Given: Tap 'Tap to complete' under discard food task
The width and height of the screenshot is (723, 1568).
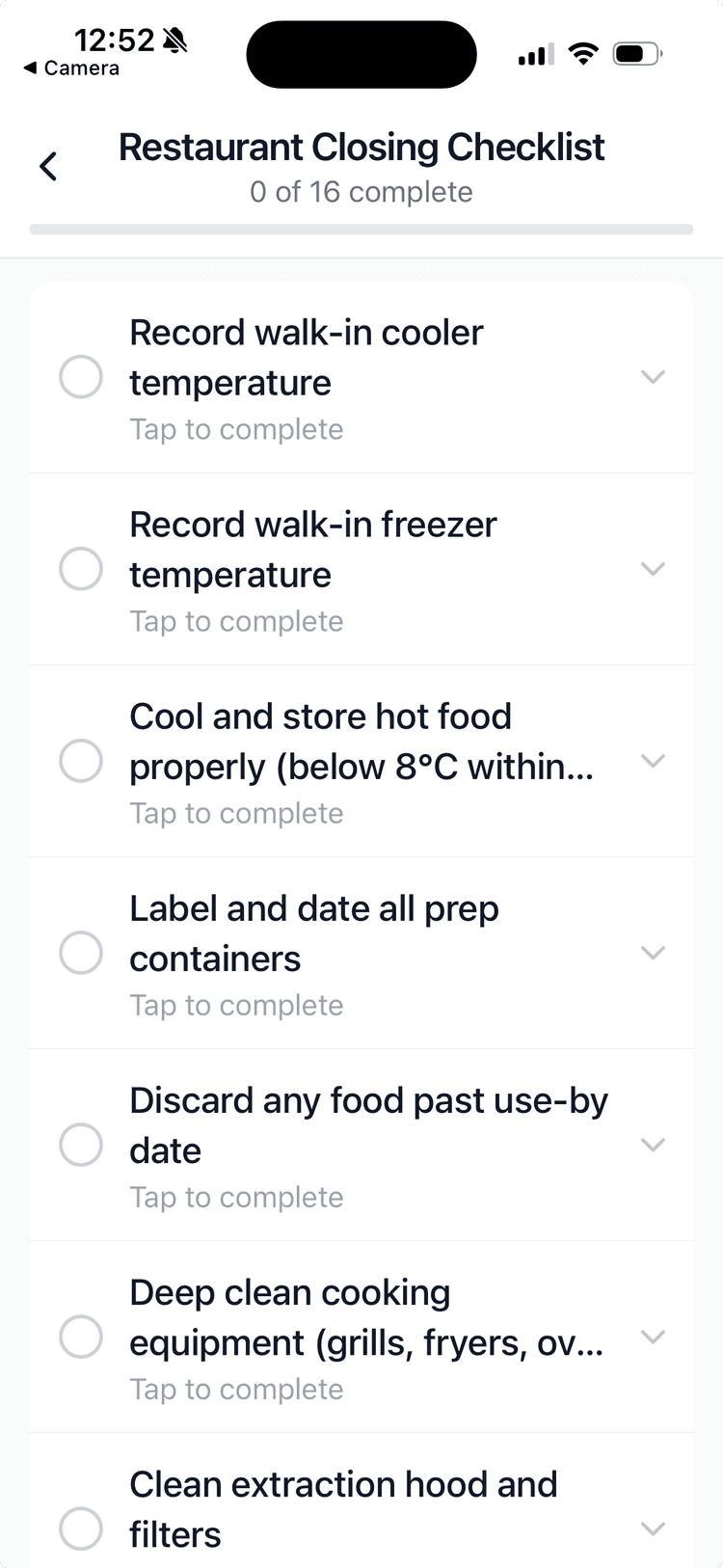Looking at the screenshot, I should pos(236,1197).
